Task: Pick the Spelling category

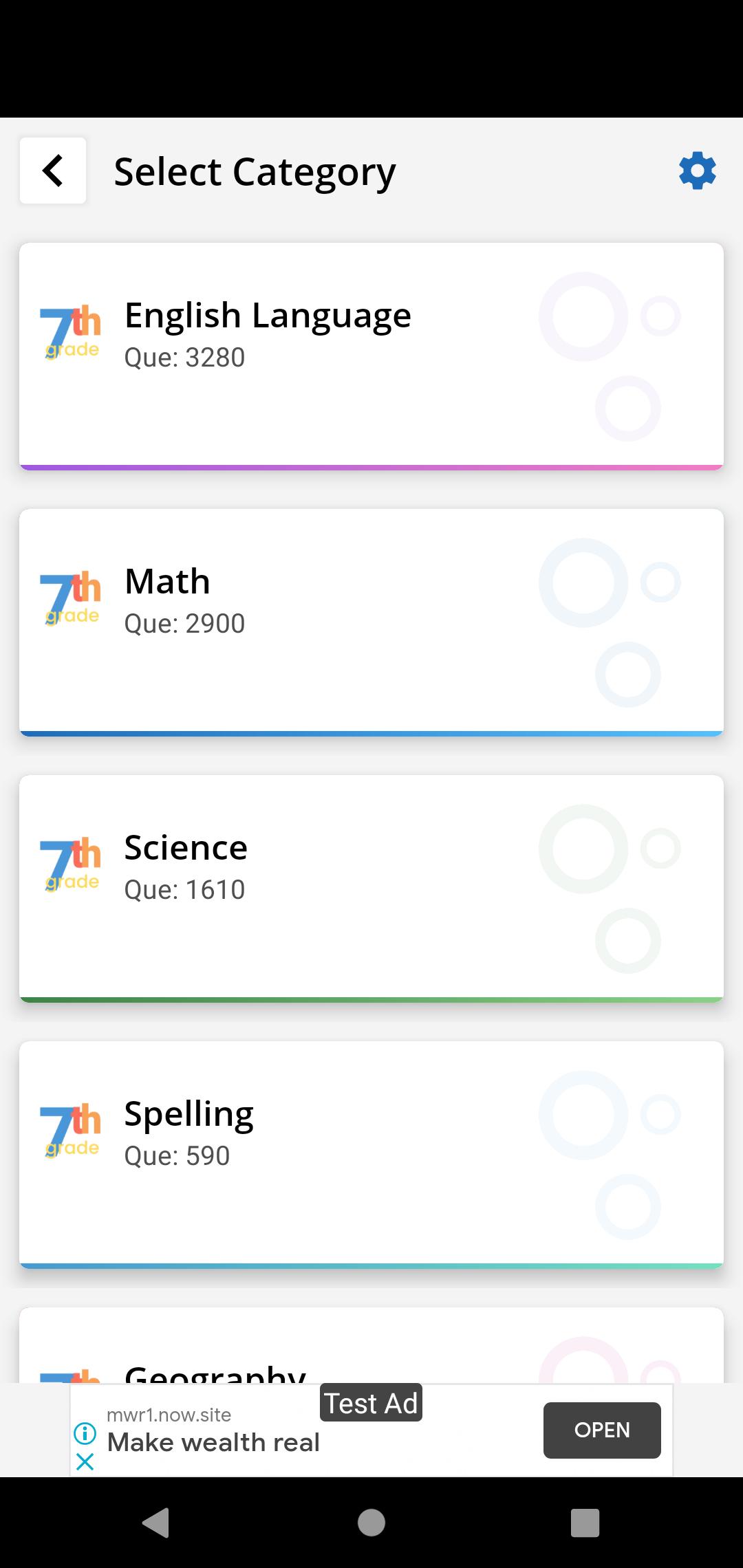Action: [x=371, y=1155]
